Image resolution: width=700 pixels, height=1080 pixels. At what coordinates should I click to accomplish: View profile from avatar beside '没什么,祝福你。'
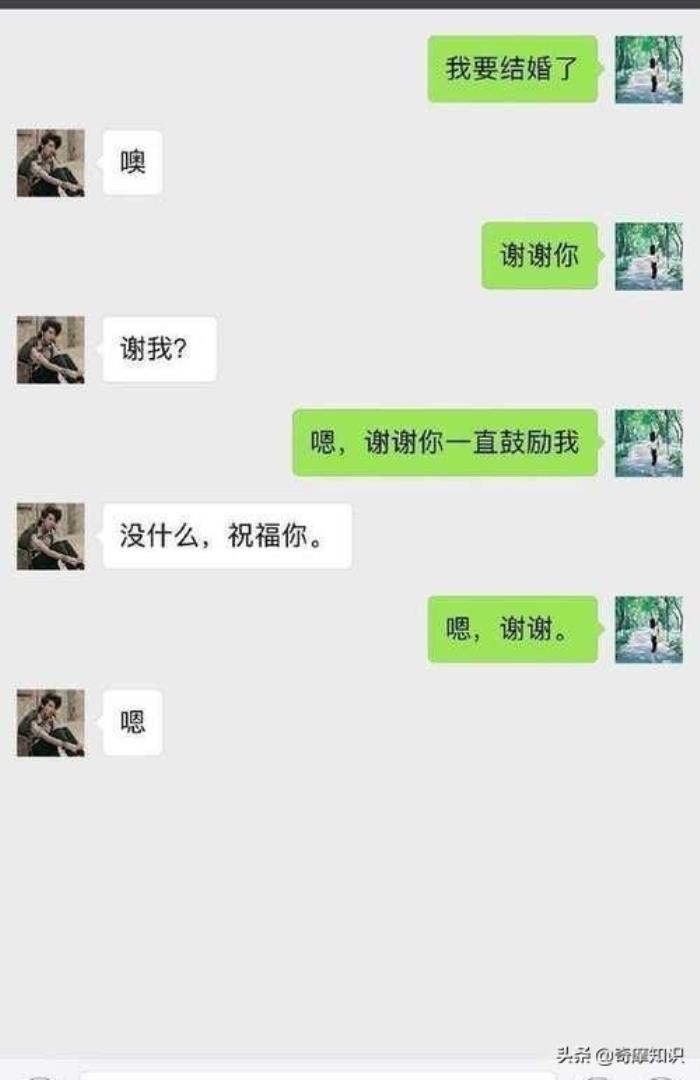click(x=51, y=536)
